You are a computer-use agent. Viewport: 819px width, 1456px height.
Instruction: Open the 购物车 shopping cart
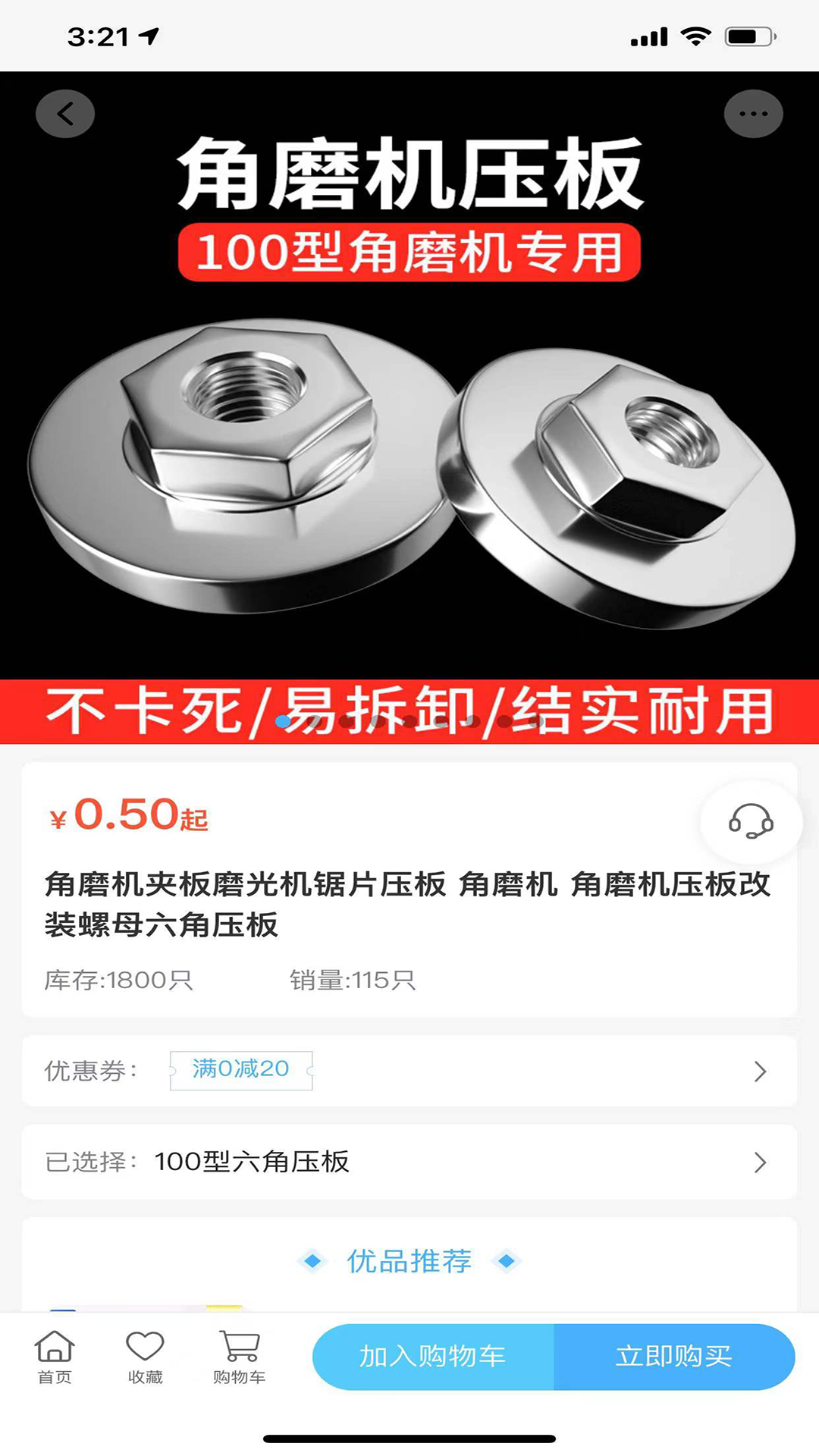[x=239, y=1357]
